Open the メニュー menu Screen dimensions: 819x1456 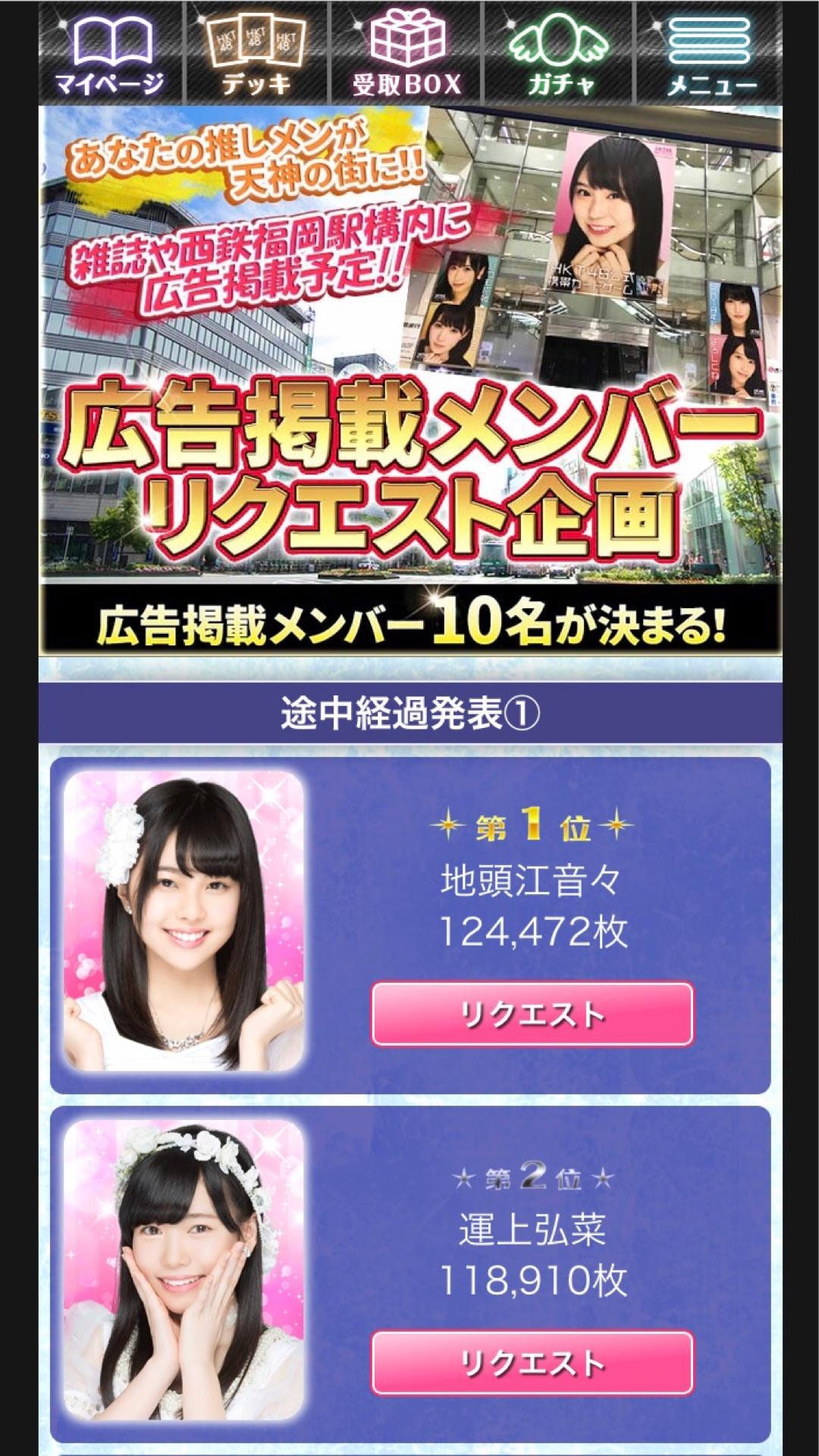click(x=711, y=53)
